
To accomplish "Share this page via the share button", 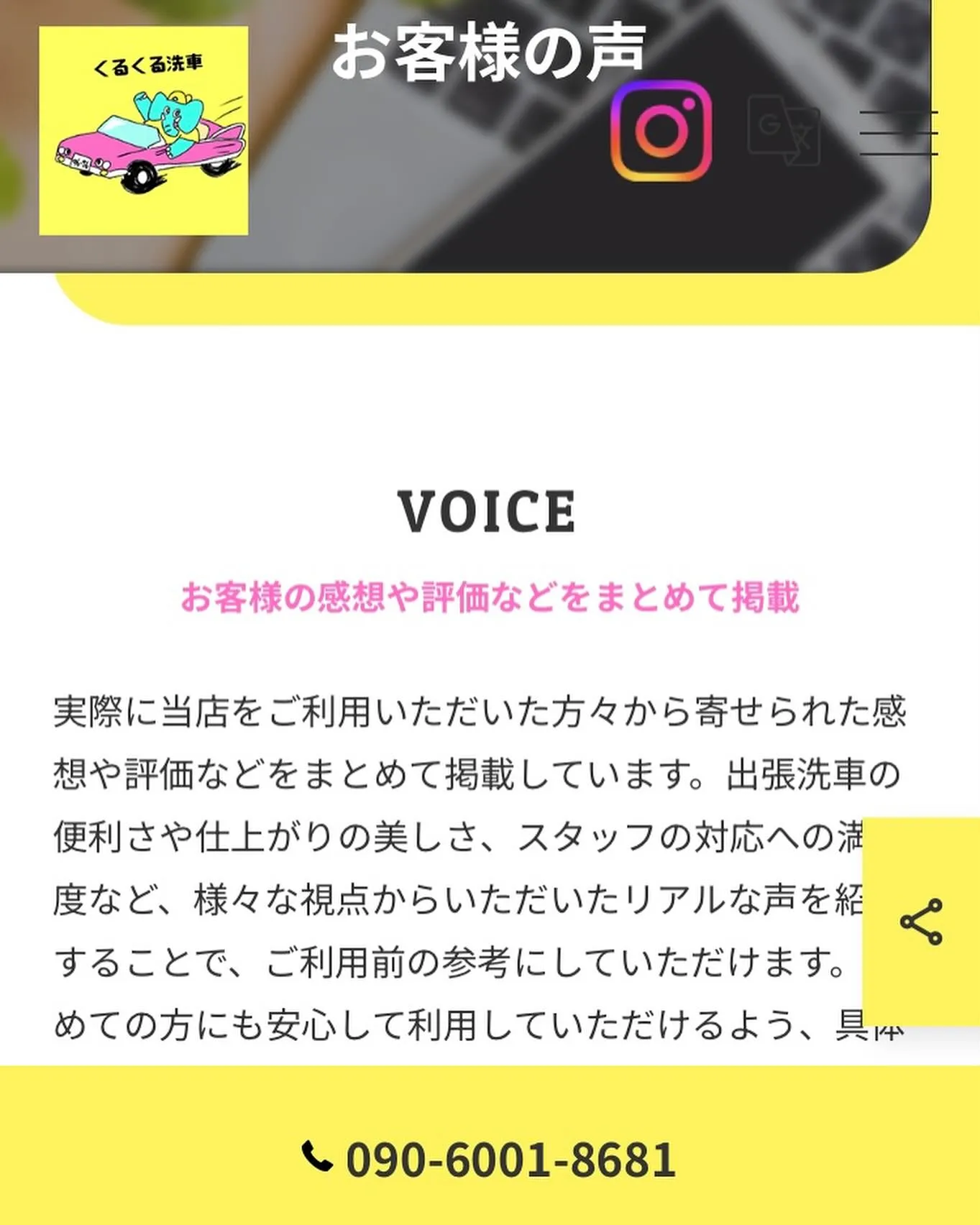I will tap(921, 922).
